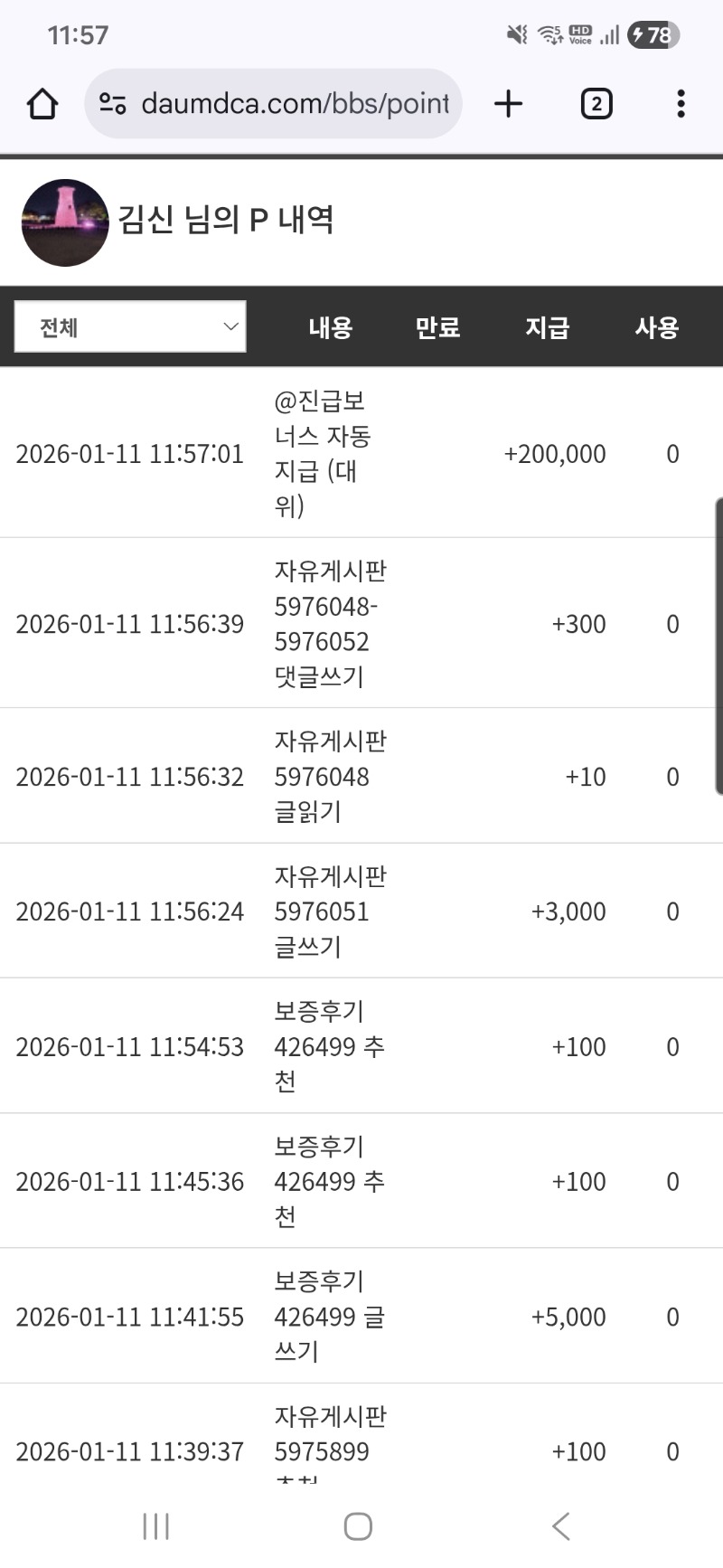The height and width of the screenshot is (1568, 723).
Task: Tap the 사용 column header toggle
Action: pyautogui.click(x=657, y=328)
